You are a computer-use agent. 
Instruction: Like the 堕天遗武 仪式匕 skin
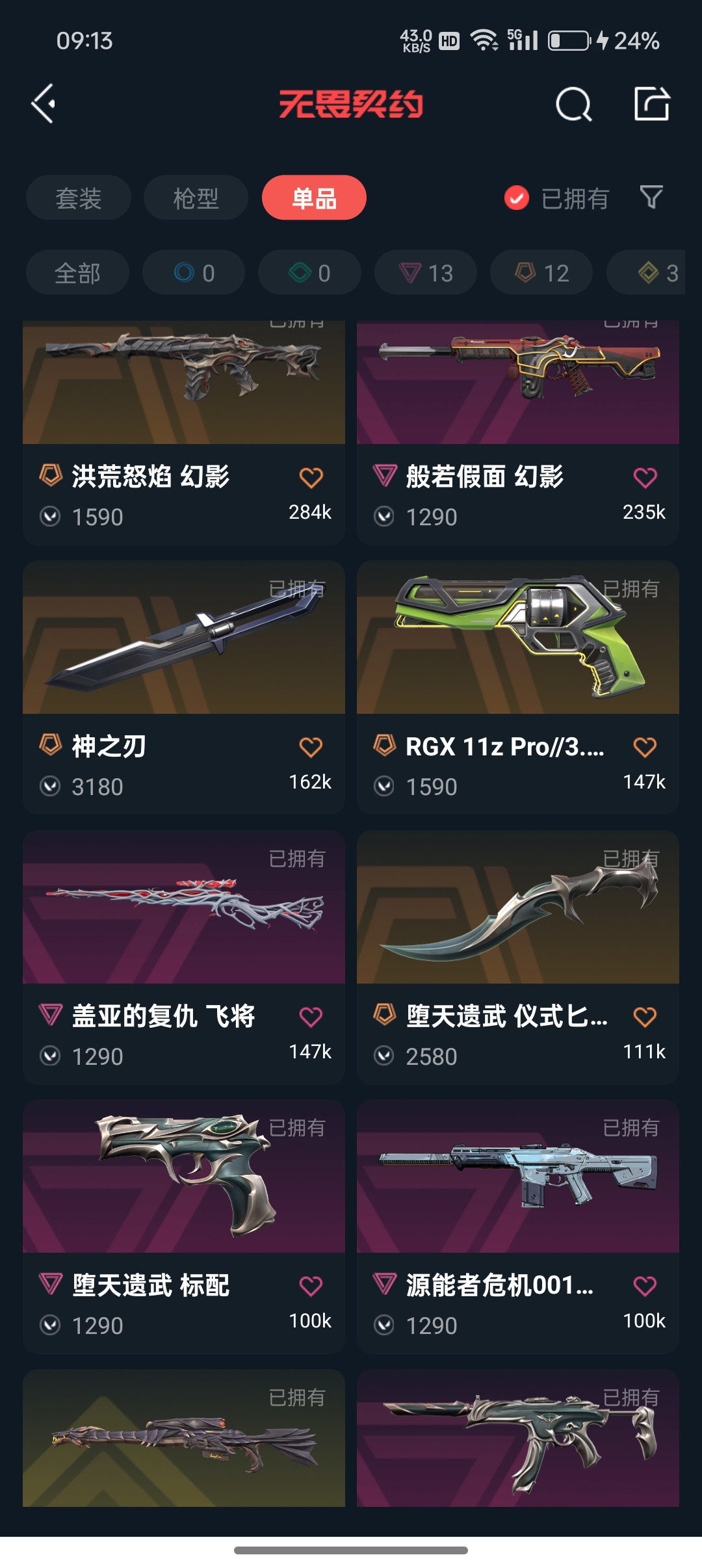645,1017
